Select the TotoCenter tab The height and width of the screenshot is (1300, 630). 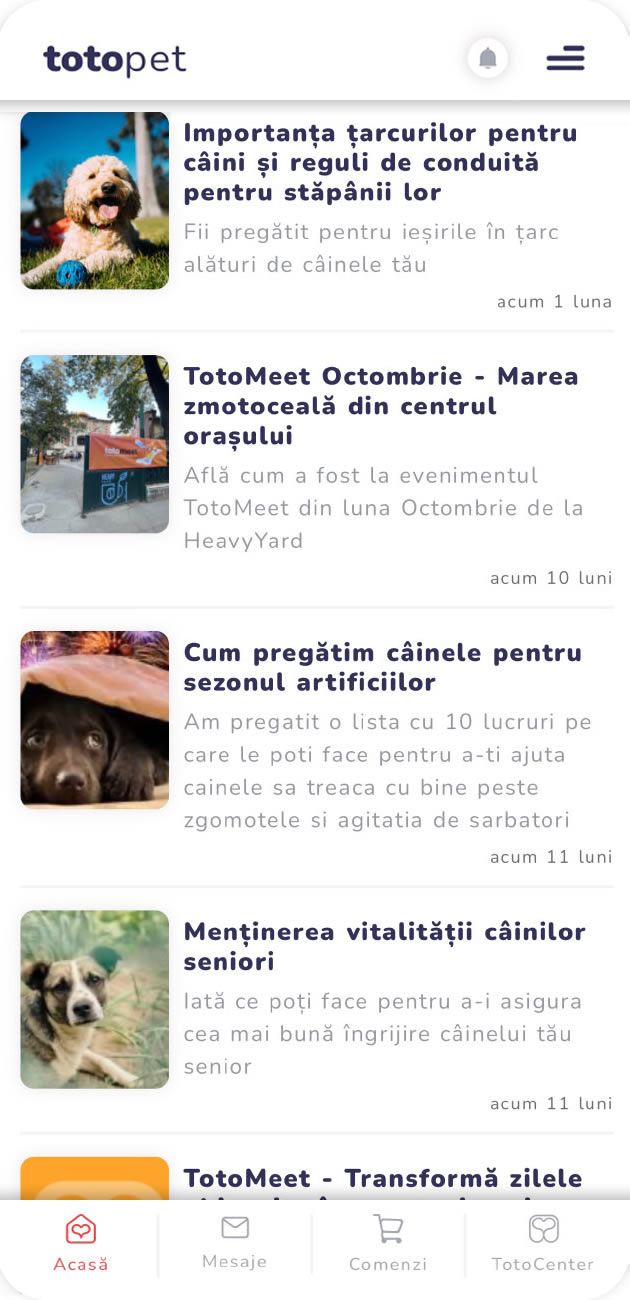coord(543,1243)
